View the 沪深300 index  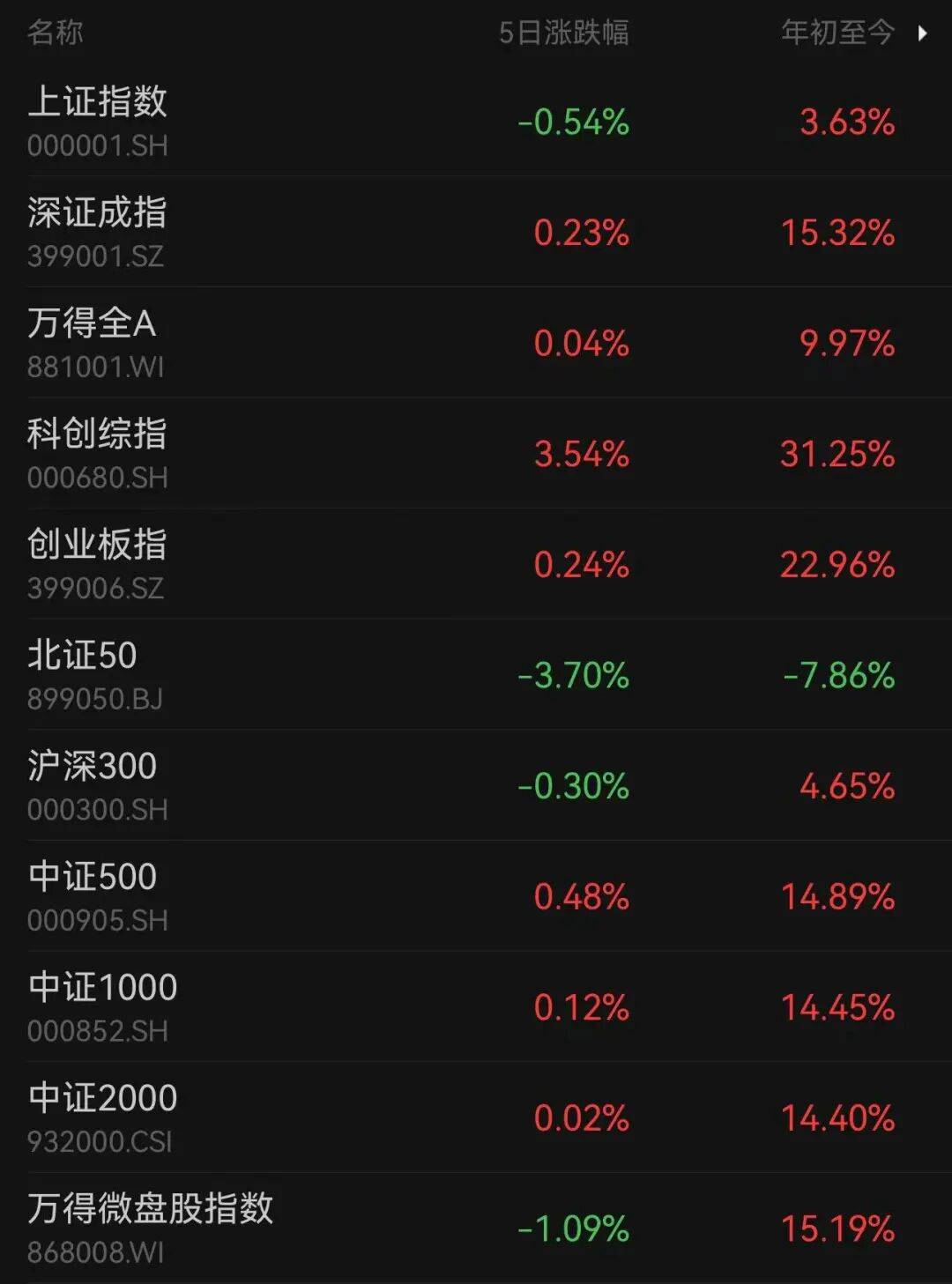(476, 785)
